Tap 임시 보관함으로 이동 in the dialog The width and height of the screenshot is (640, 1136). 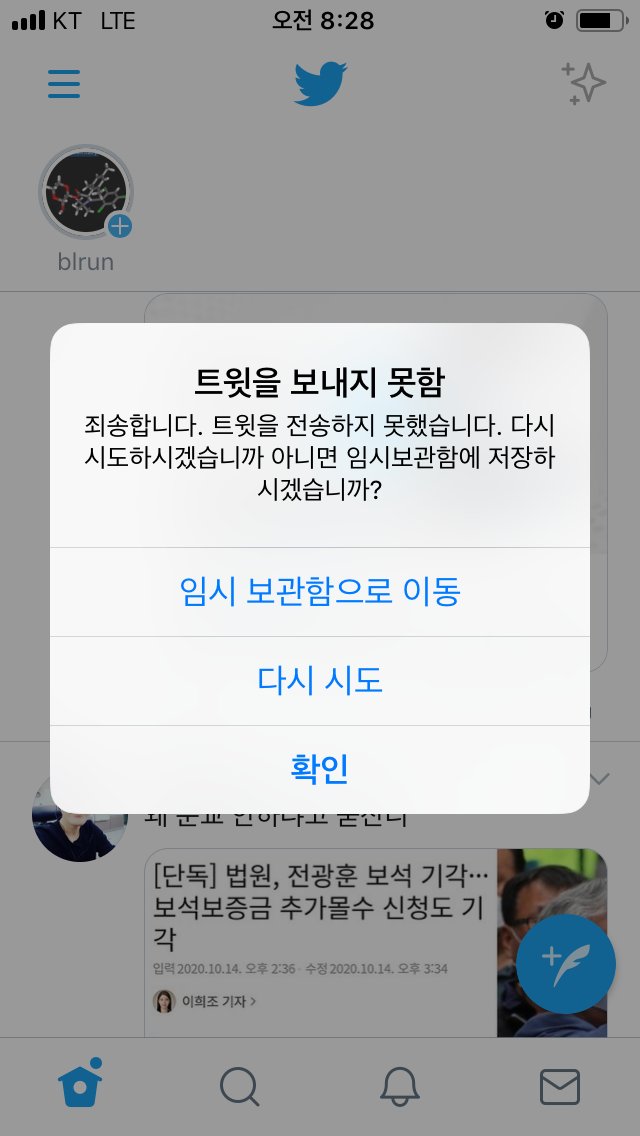320,592
